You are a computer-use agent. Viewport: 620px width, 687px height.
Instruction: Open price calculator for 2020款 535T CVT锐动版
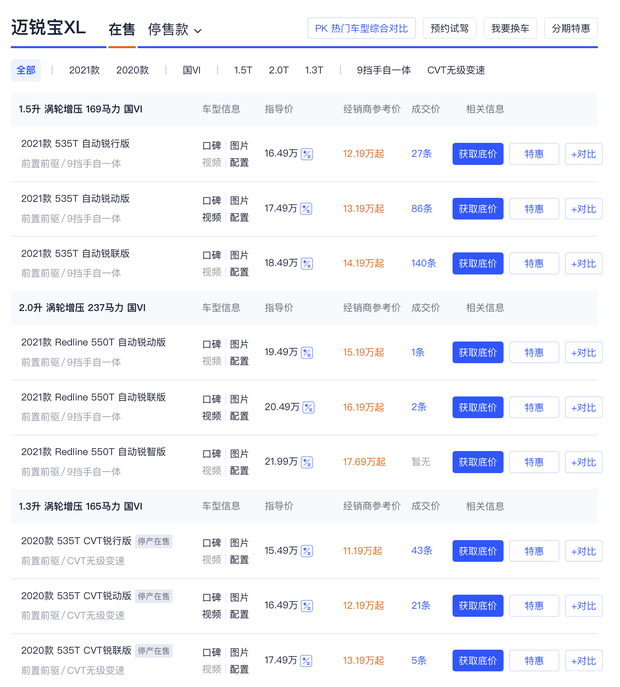[307, 606]
